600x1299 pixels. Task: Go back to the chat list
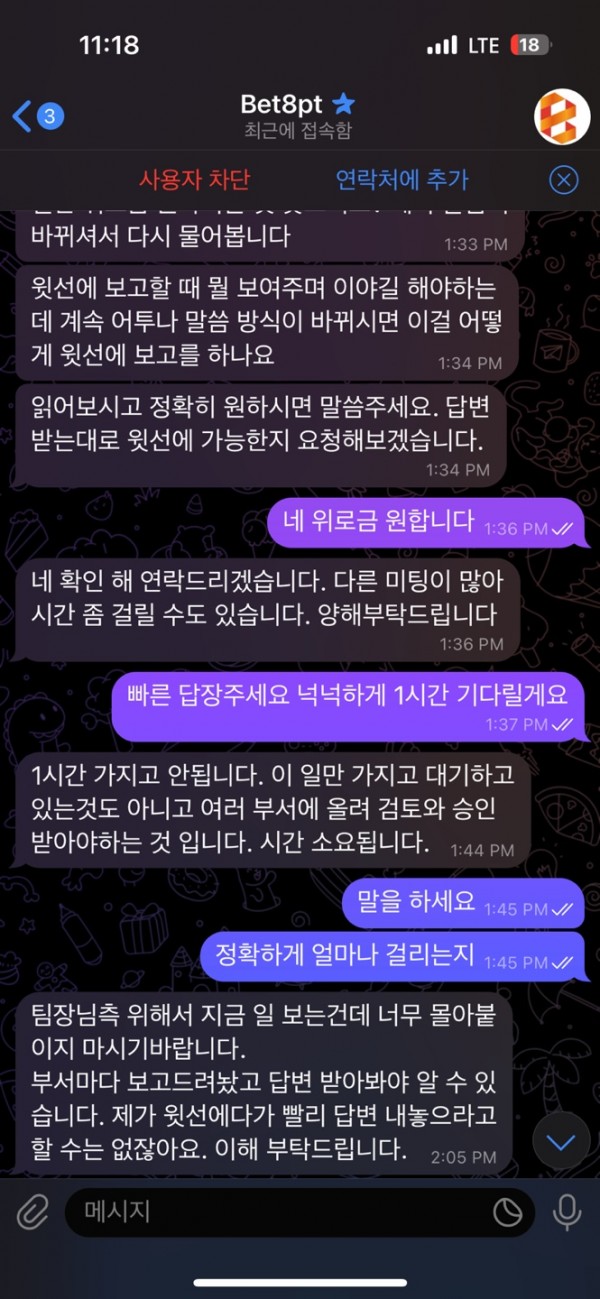[36, 116]
